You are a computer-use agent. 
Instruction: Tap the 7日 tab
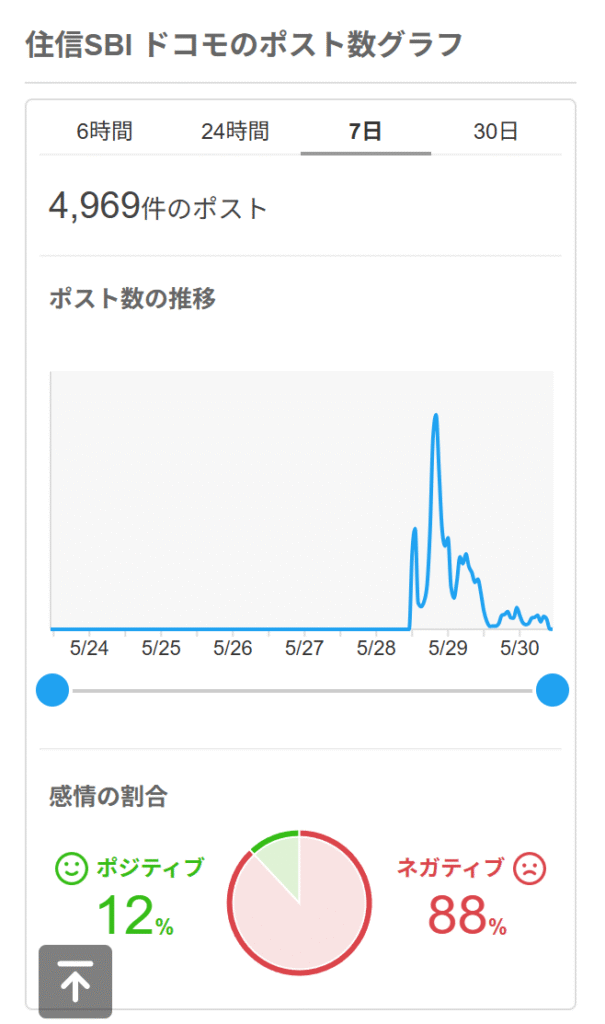click(365, 131)
